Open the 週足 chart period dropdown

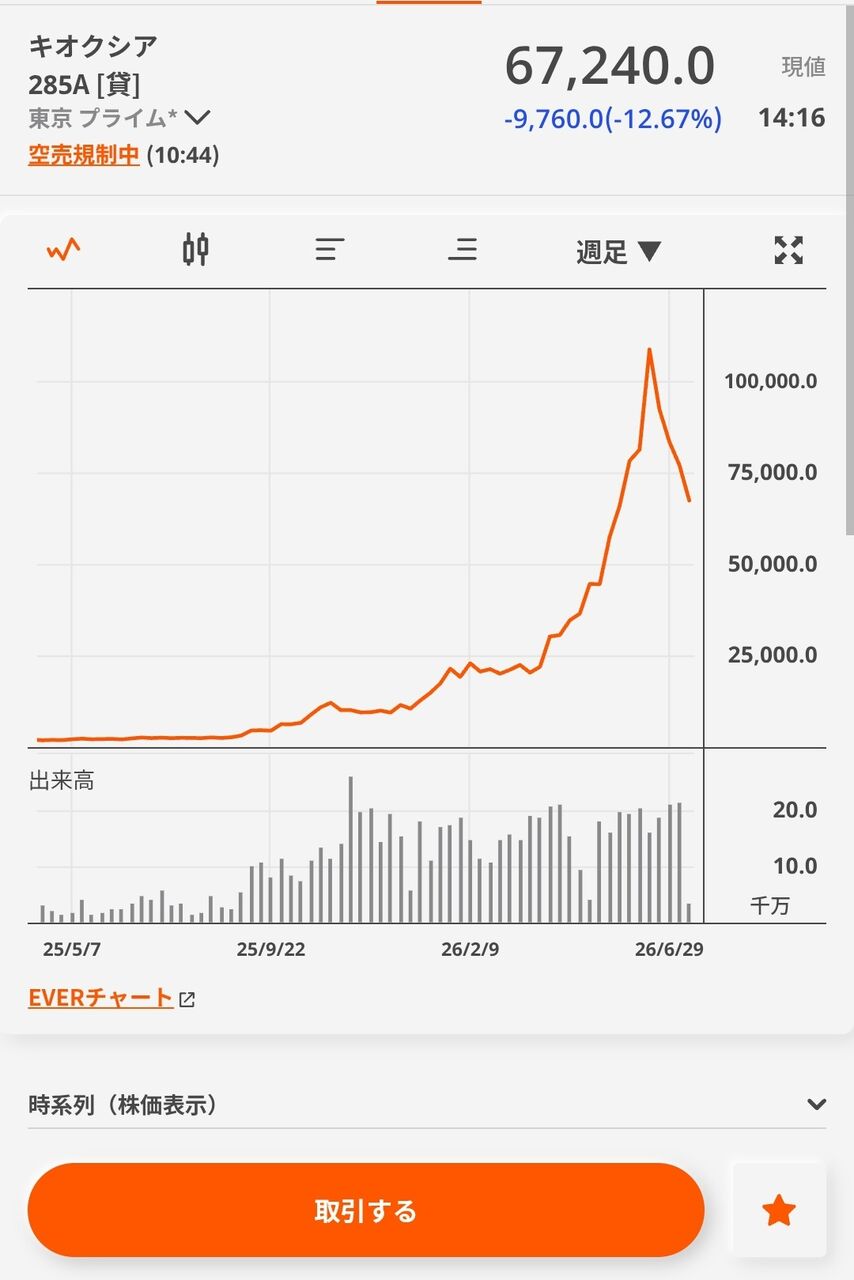pyautogui.click(x=618, y=251)
